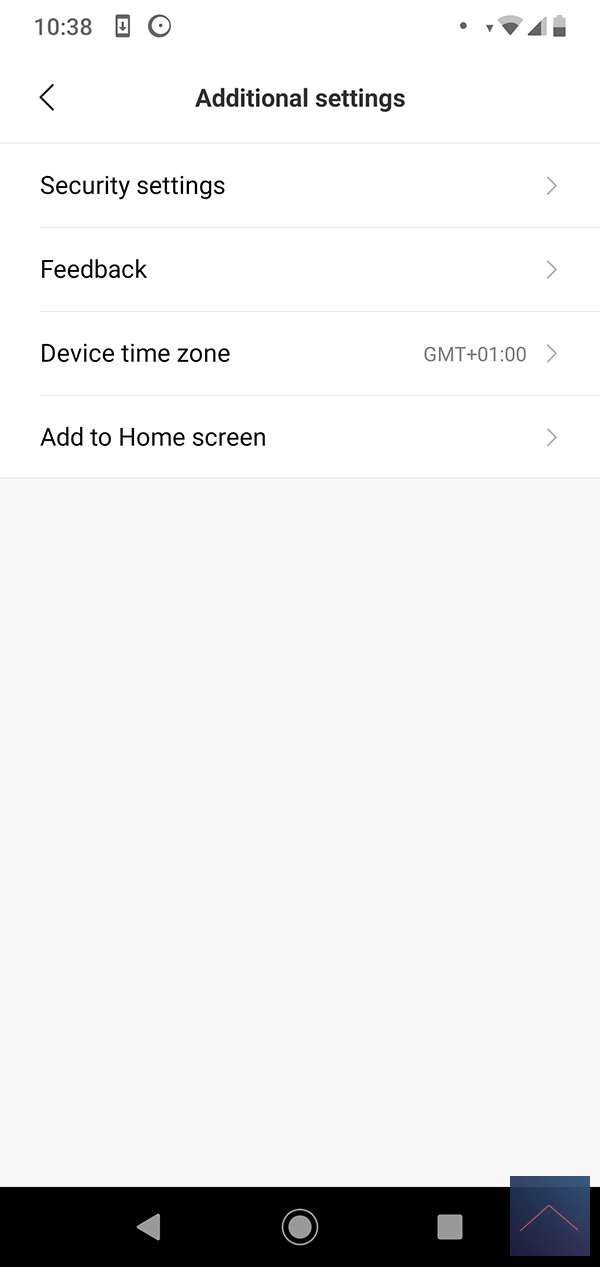Screen dimensions: 600x1267
Task: Open recent apps from the navigation bar
Action: point(450,1226)
